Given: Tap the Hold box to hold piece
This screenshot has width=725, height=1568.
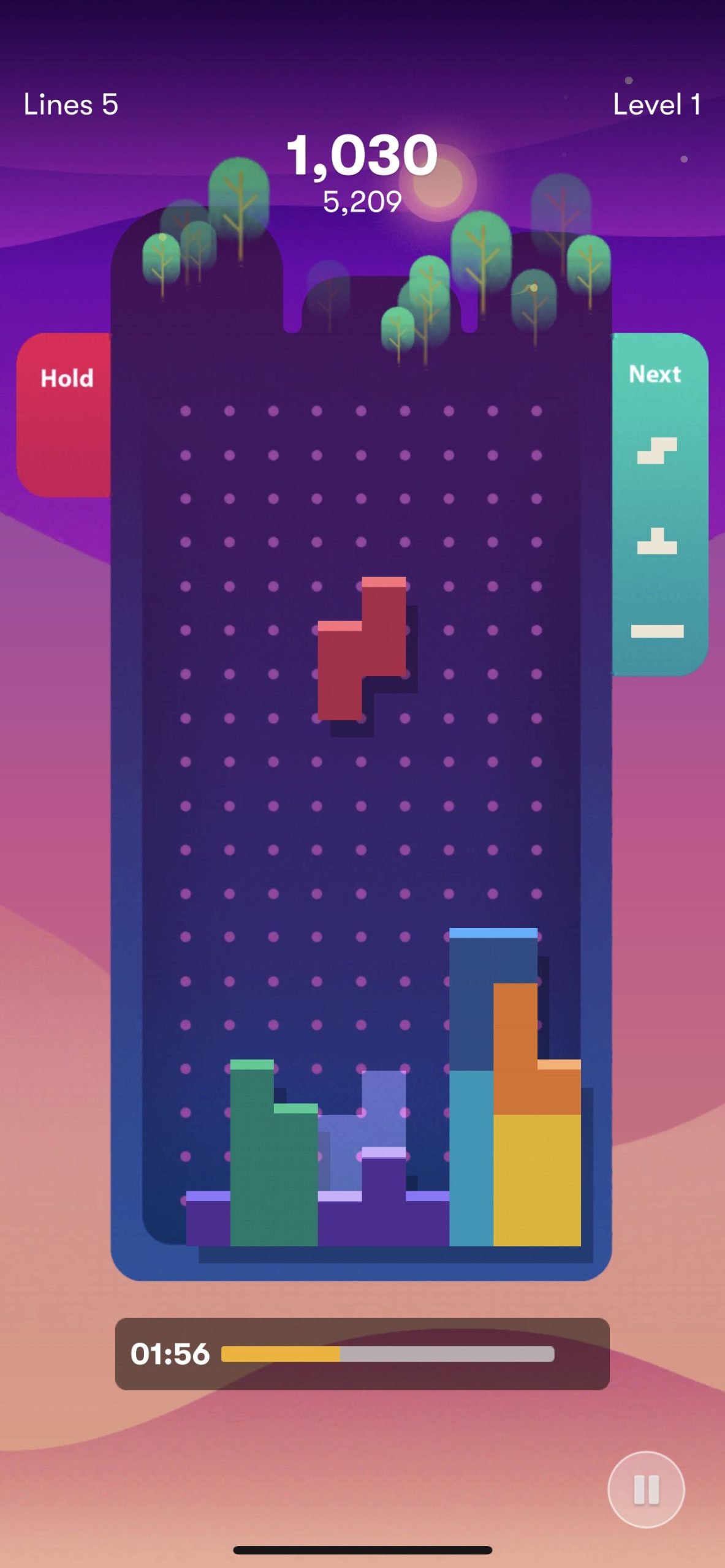Looking at the screenshot, I should [64, 415].
